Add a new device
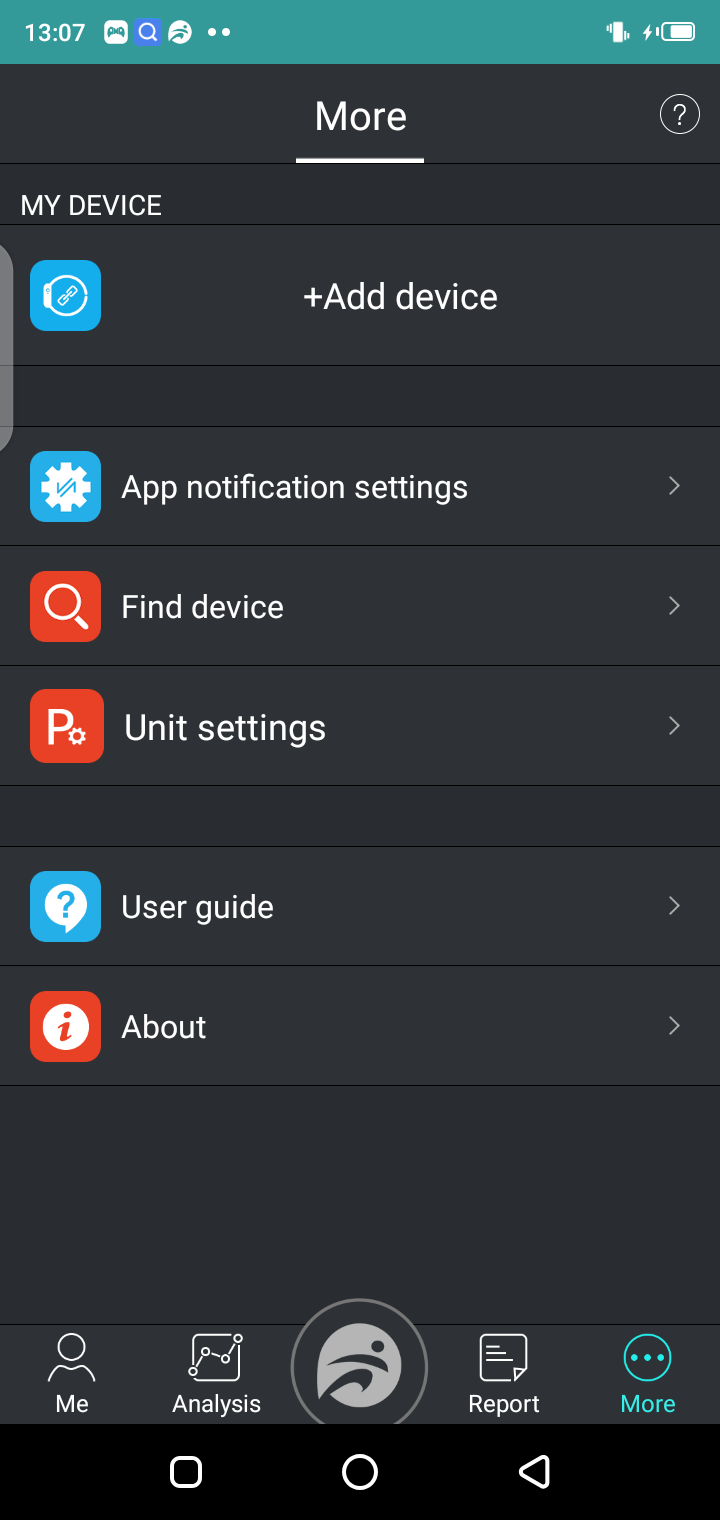Viewport: 720px width, 1520px height. [x=400, y=297]
